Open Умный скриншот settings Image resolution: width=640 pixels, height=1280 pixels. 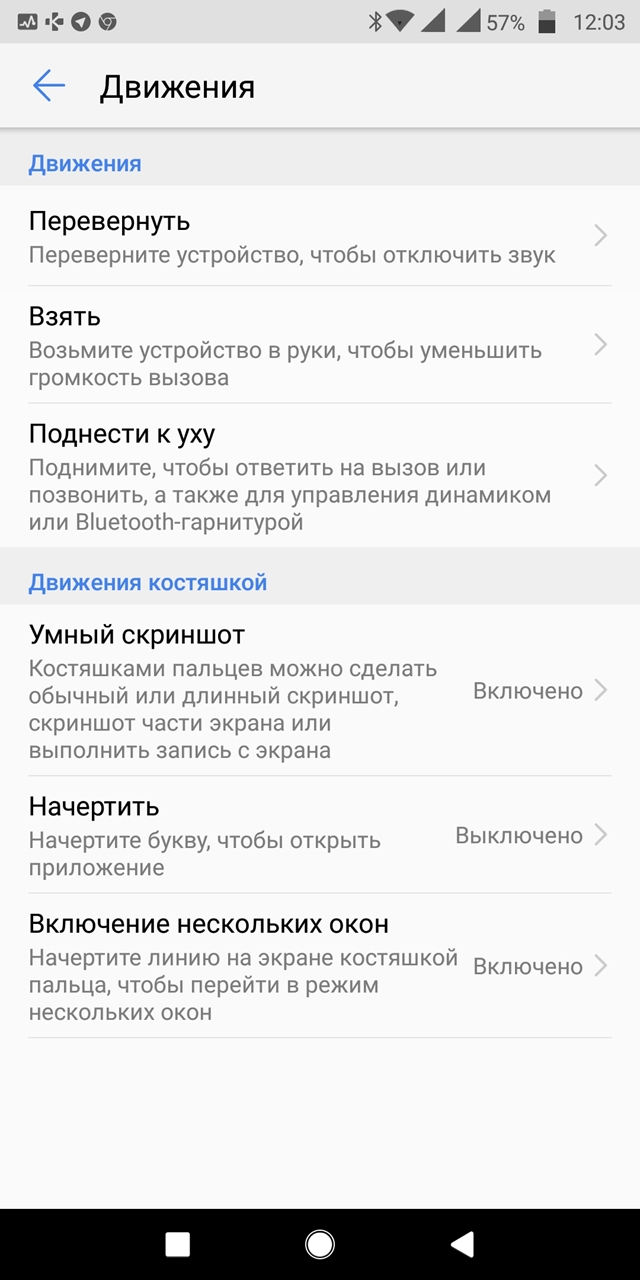(320, 690)
